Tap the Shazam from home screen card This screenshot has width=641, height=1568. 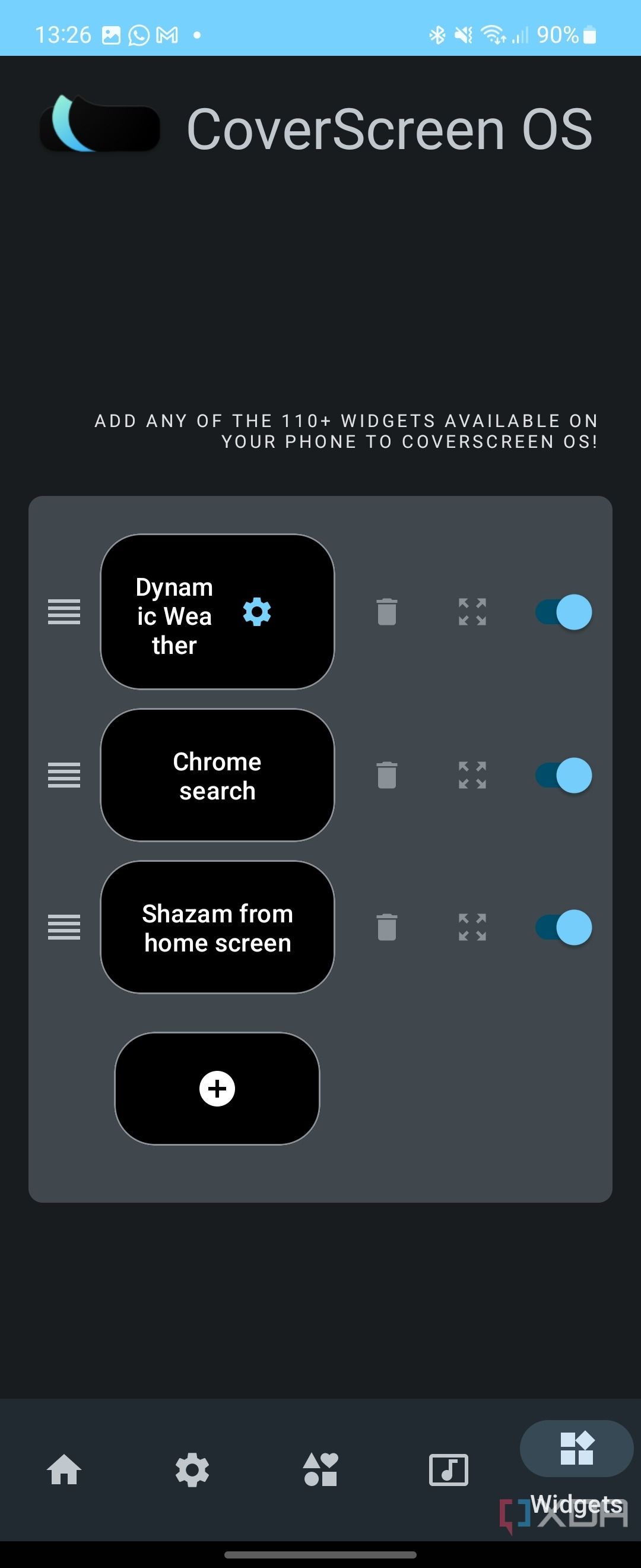tap(217, 927)
